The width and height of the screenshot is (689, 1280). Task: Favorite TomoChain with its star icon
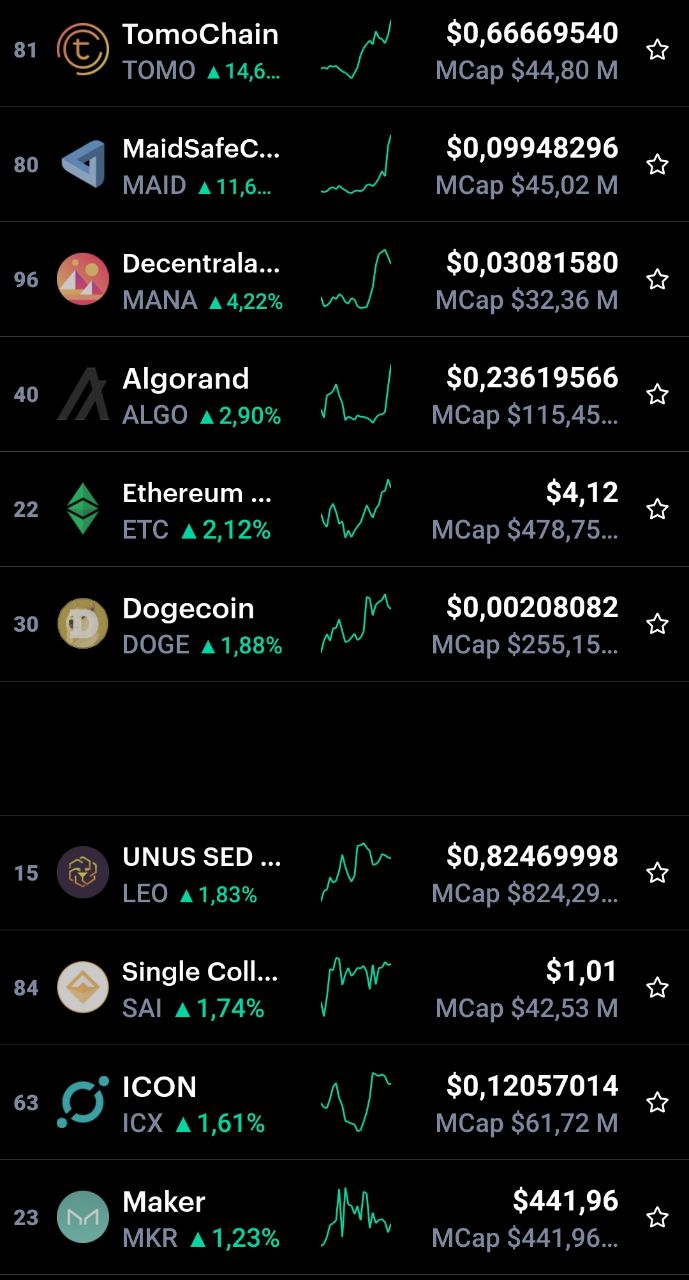point(657,50)
